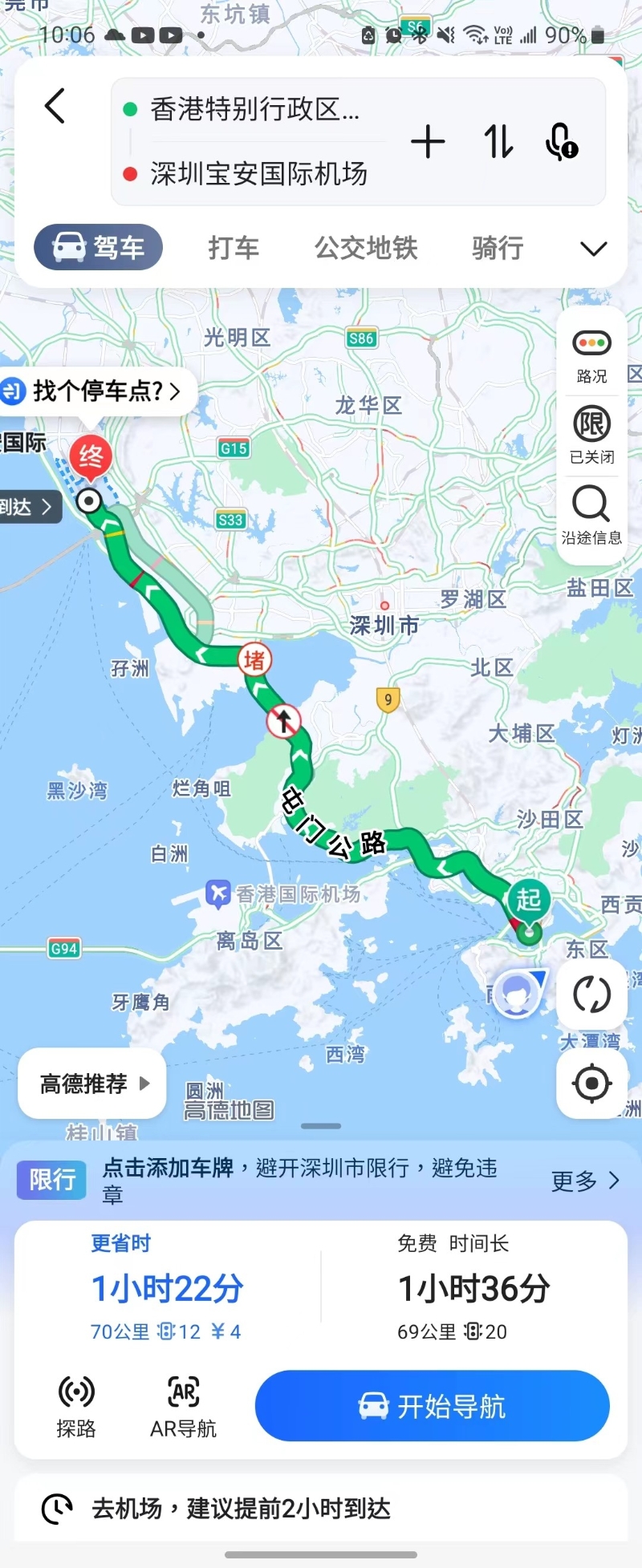Toggle the 路况 traffic layer
Image resolution: width=642 pixels, height=1568 pixels.
click(x=591, y=355)
